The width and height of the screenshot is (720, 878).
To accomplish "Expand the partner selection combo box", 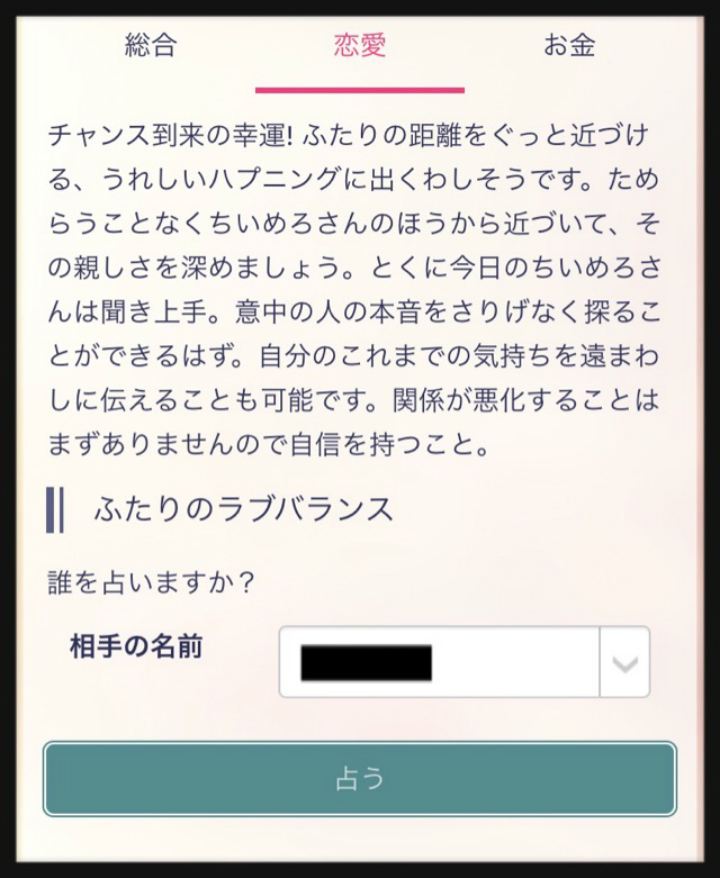I will [x=460, y=662].
